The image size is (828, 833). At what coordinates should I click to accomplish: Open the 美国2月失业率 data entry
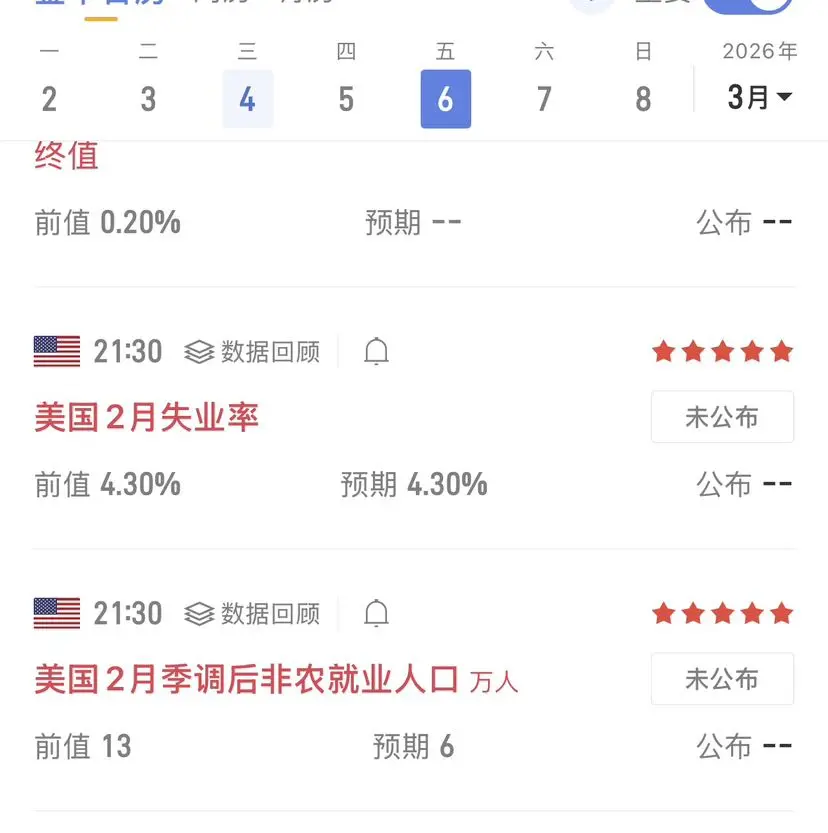[x=147, y=417]
